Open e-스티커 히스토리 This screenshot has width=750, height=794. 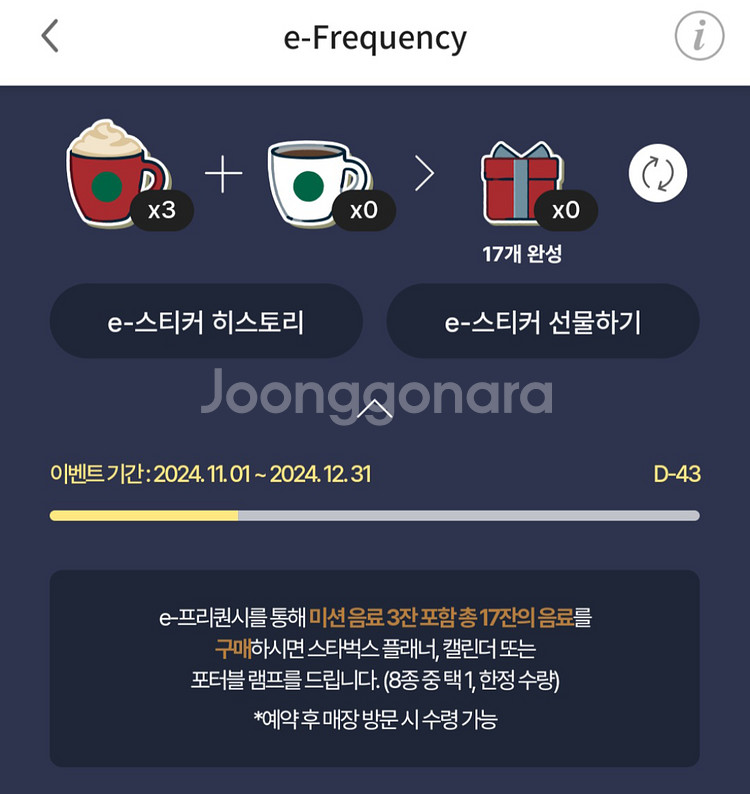[206, 320]
